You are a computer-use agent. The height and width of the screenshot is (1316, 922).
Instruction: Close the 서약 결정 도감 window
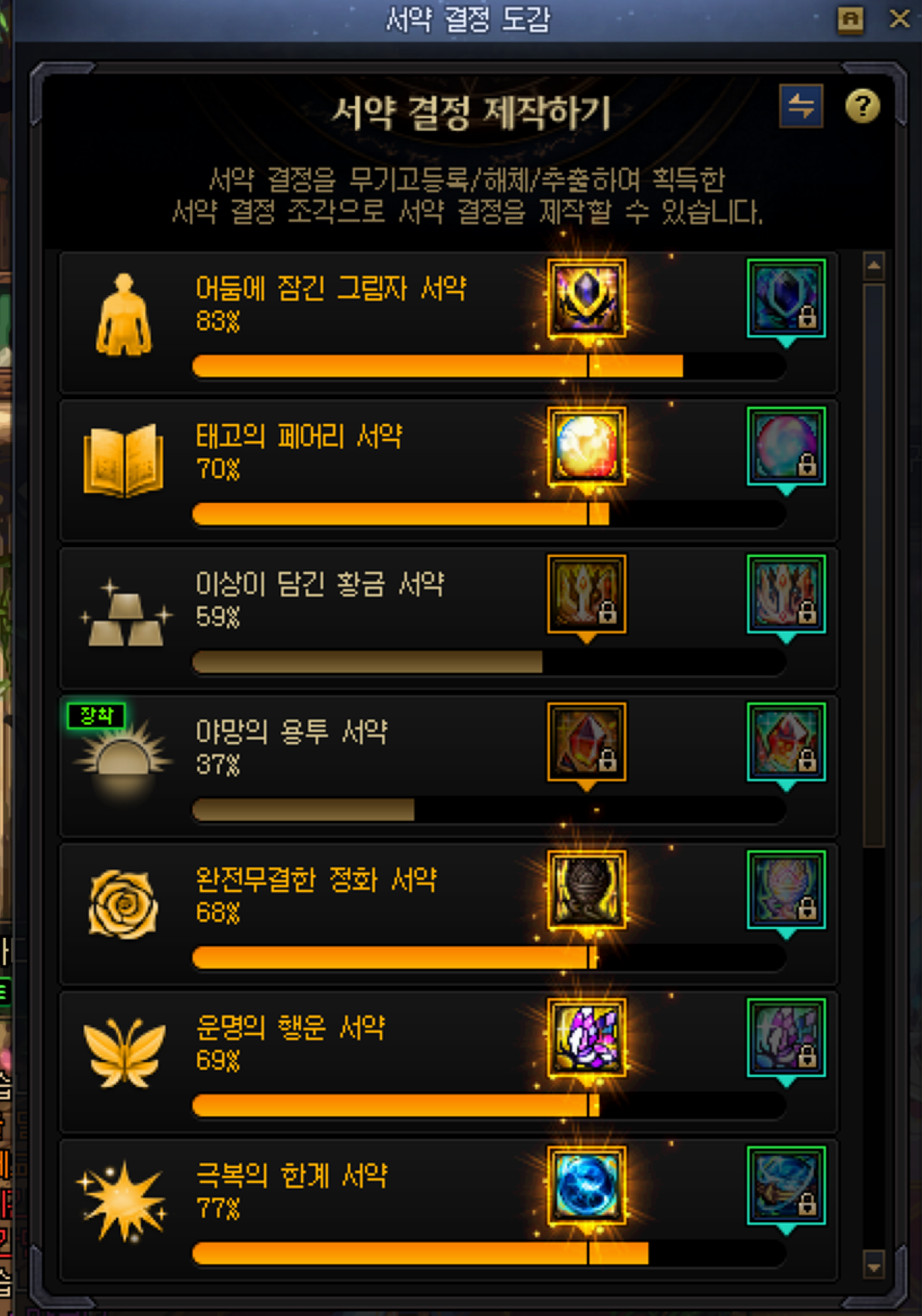tap(899, 19)
